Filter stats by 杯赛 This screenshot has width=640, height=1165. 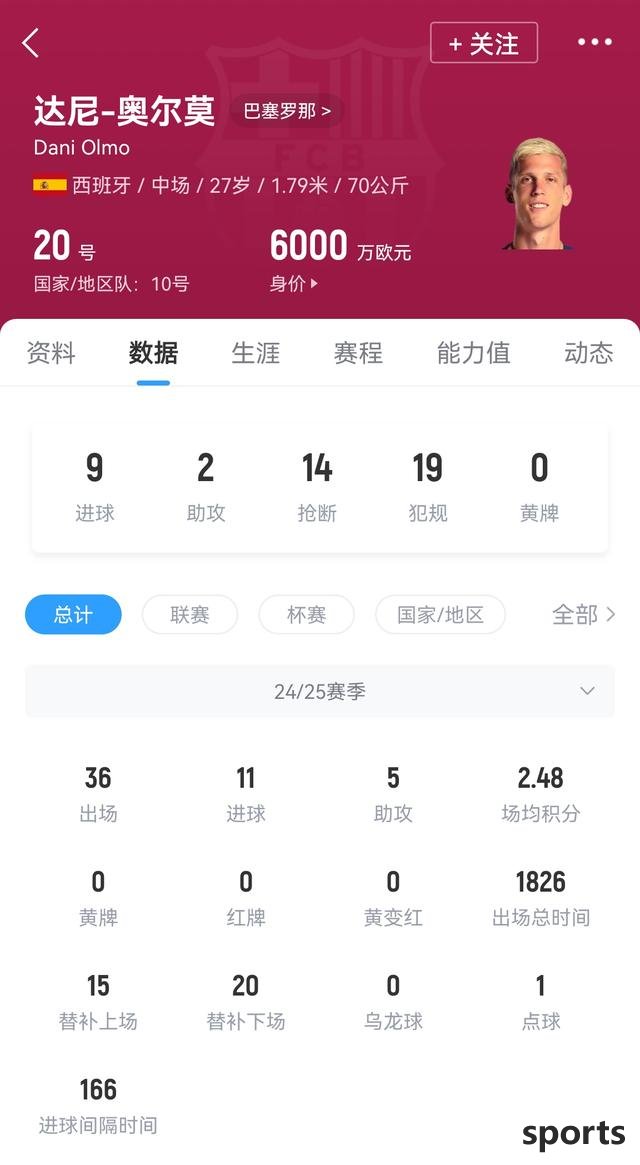pyautogui.click(x=306, y=615)
